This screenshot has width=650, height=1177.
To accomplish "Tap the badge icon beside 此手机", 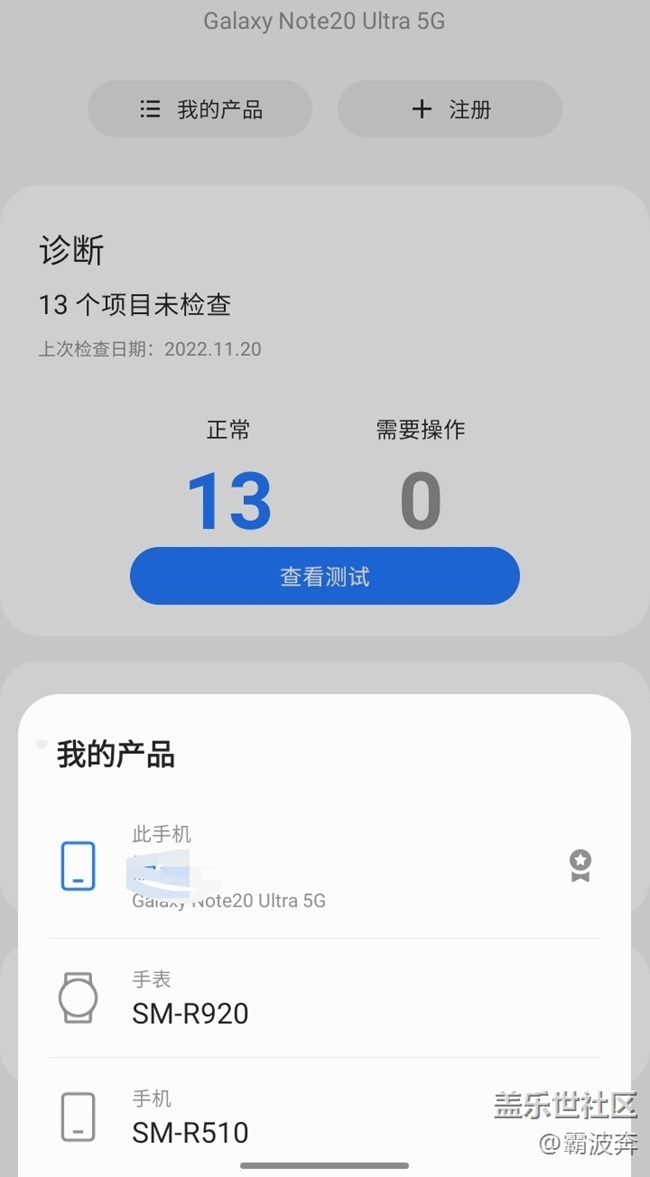I will click(579, 865).
